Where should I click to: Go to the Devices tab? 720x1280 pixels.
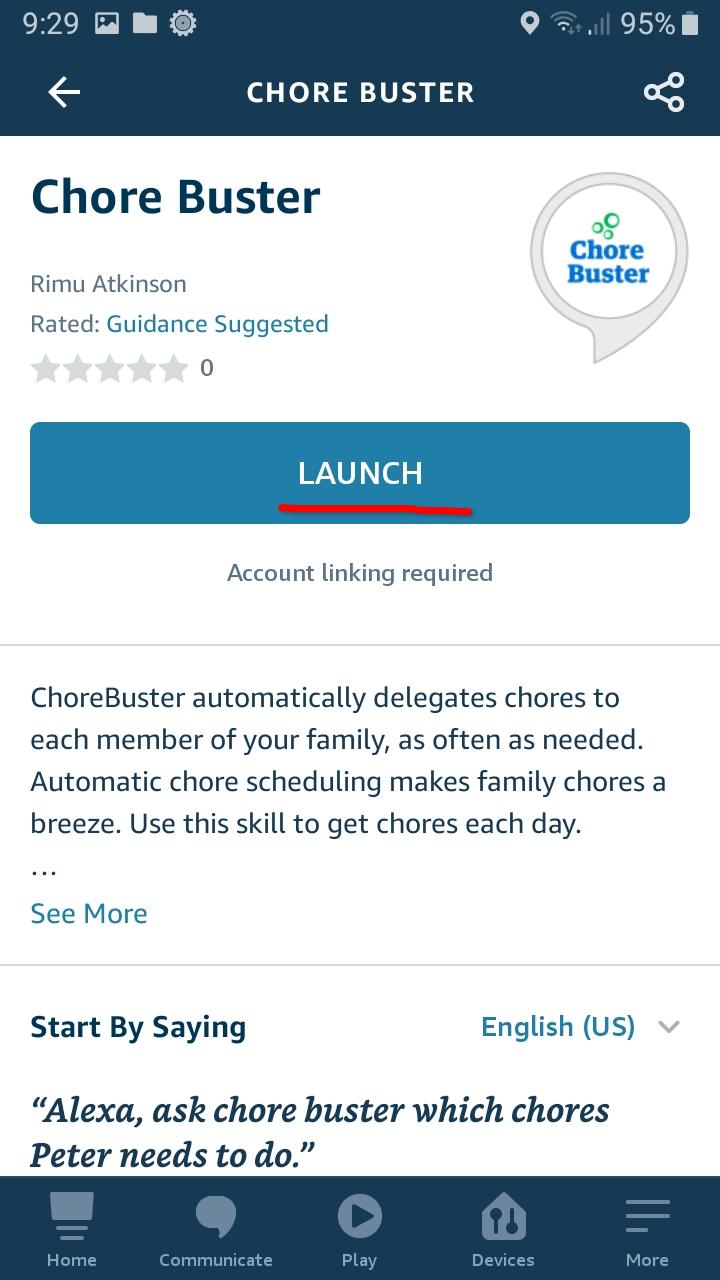click(x=503, y=1229)
